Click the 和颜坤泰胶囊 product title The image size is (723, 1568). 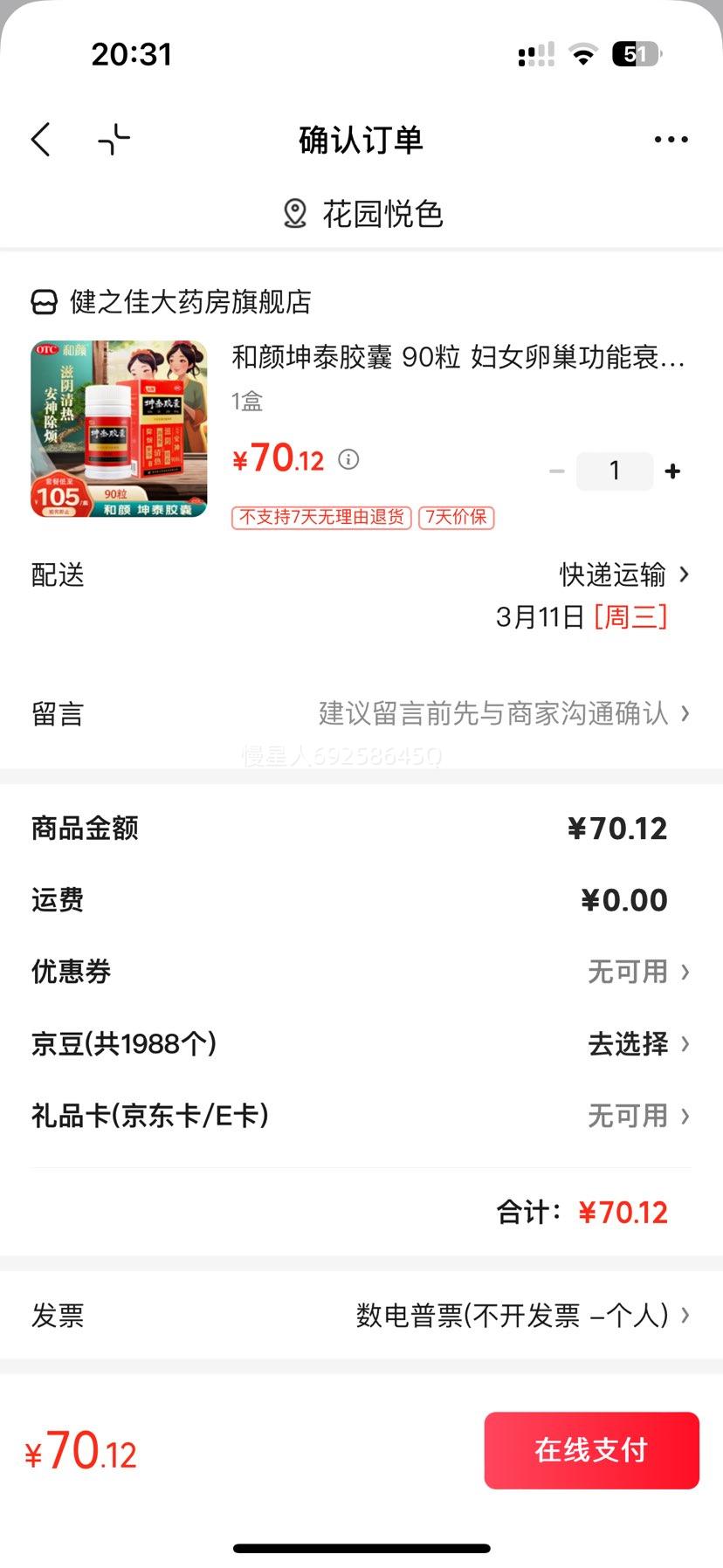(x=458, y=359)
